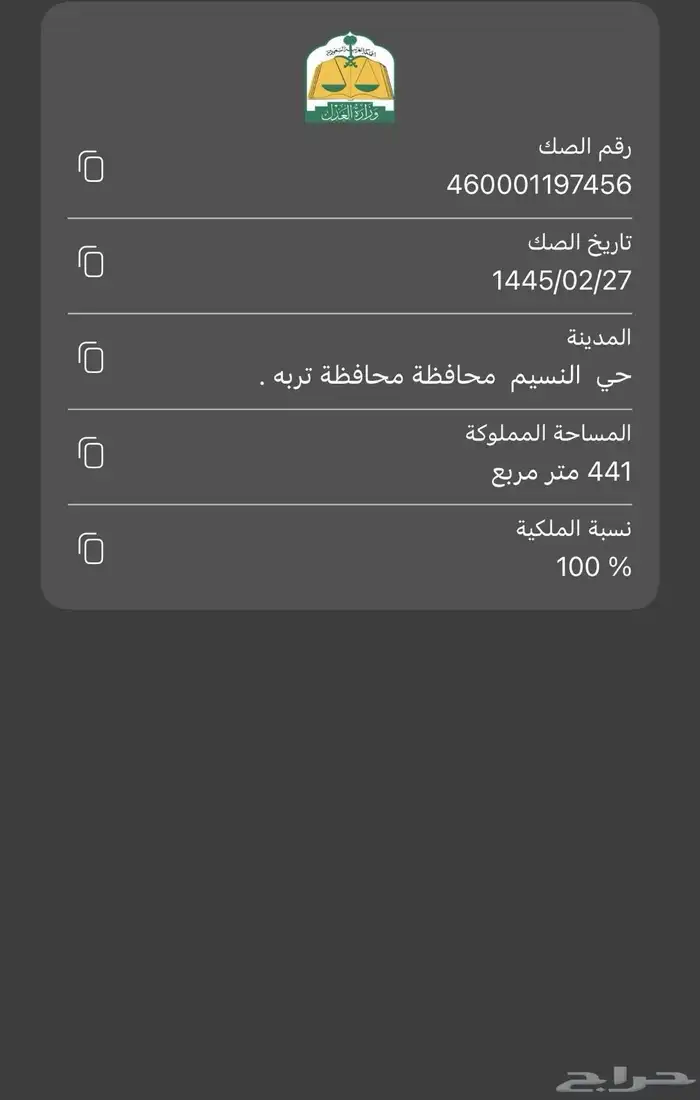Screen dimensions: 700x1100
Task: Copy the city value under المدينة
Action: click(x=91, y=357)
